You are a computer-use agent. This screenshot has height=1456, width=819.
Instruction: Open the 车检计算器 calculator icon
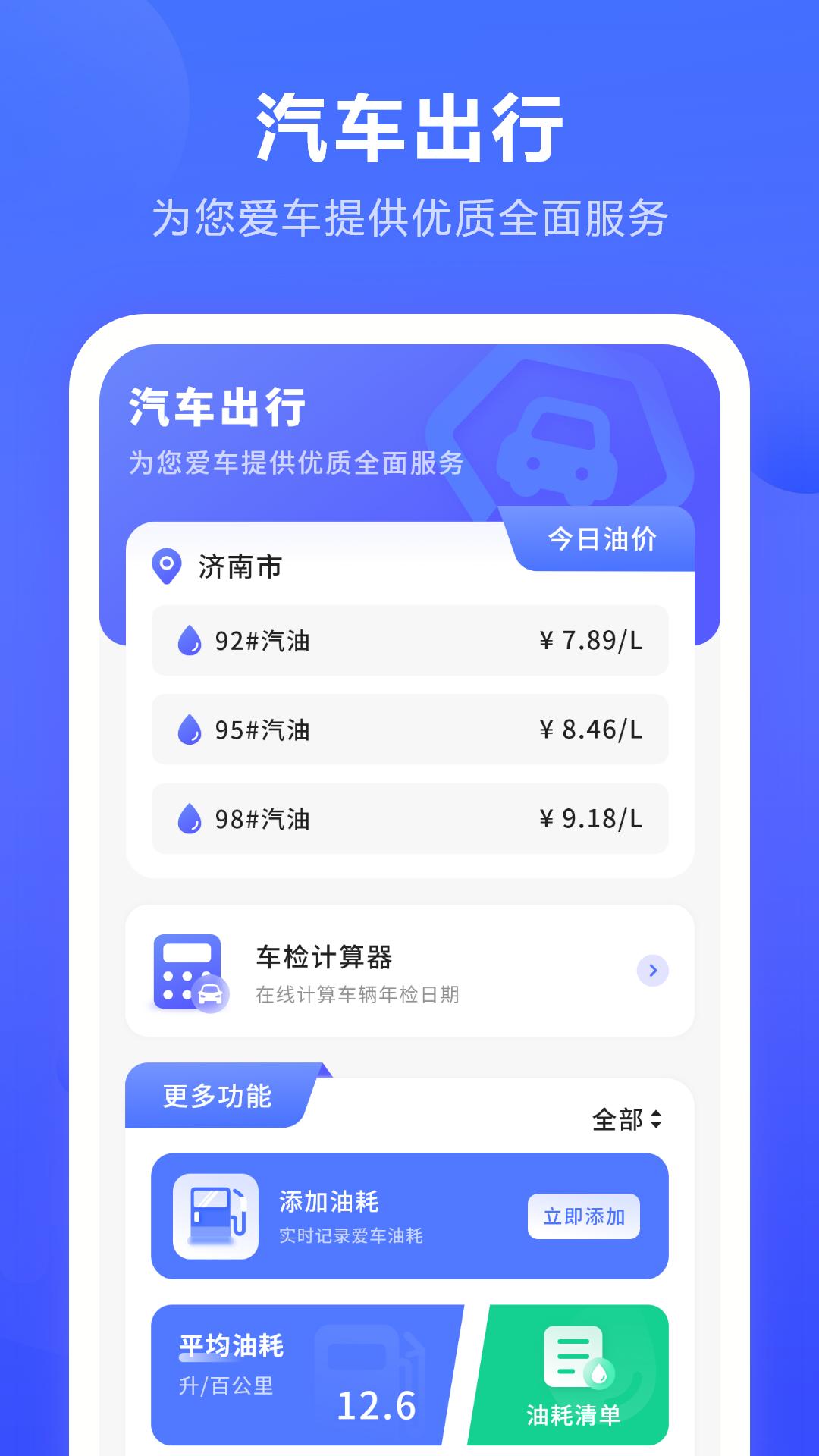tap(187, 971)
